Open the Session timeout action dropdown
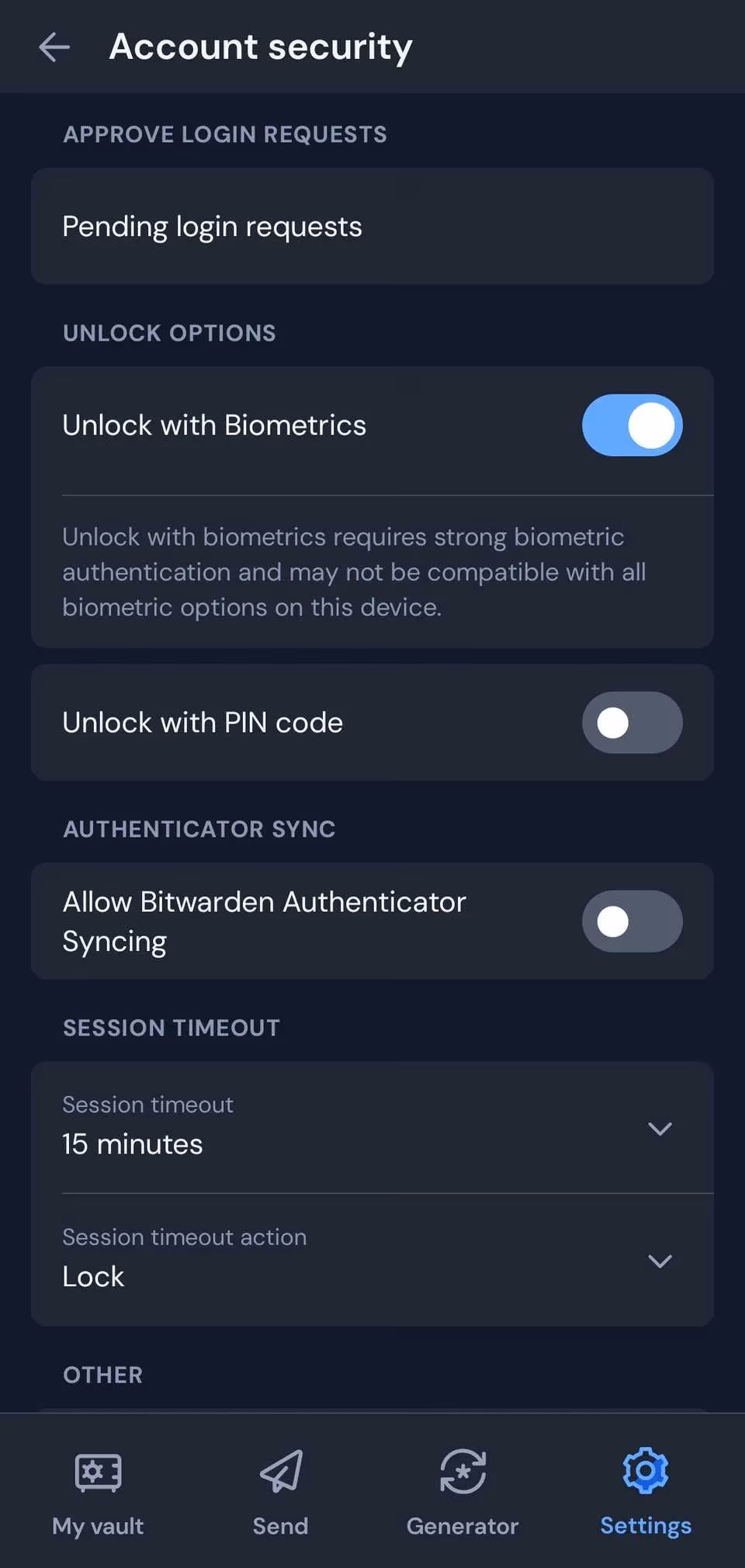Screen dimensions: 745x1568 [x=660, y=1261]
